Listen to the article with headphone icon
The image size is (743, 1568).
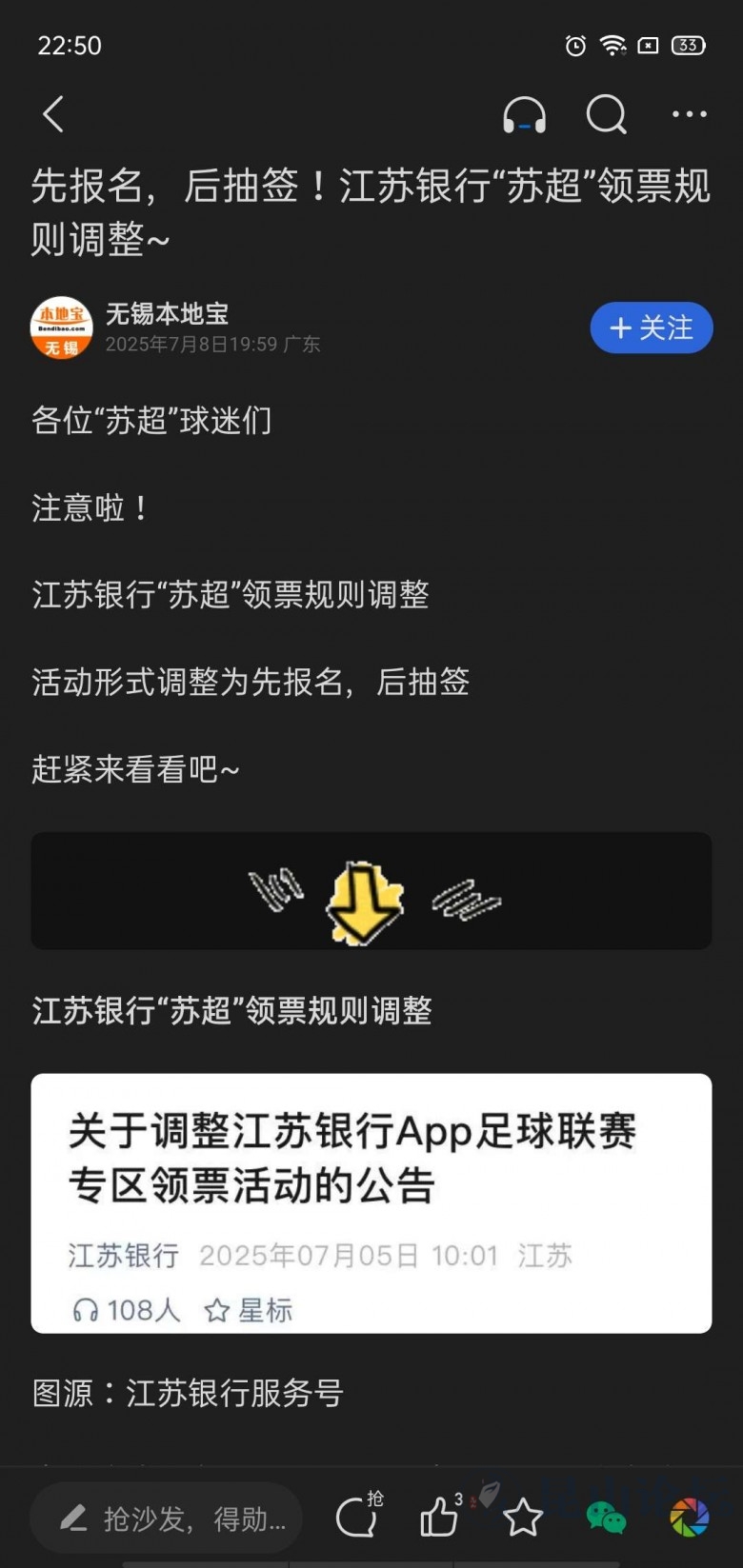pos(524,115)
